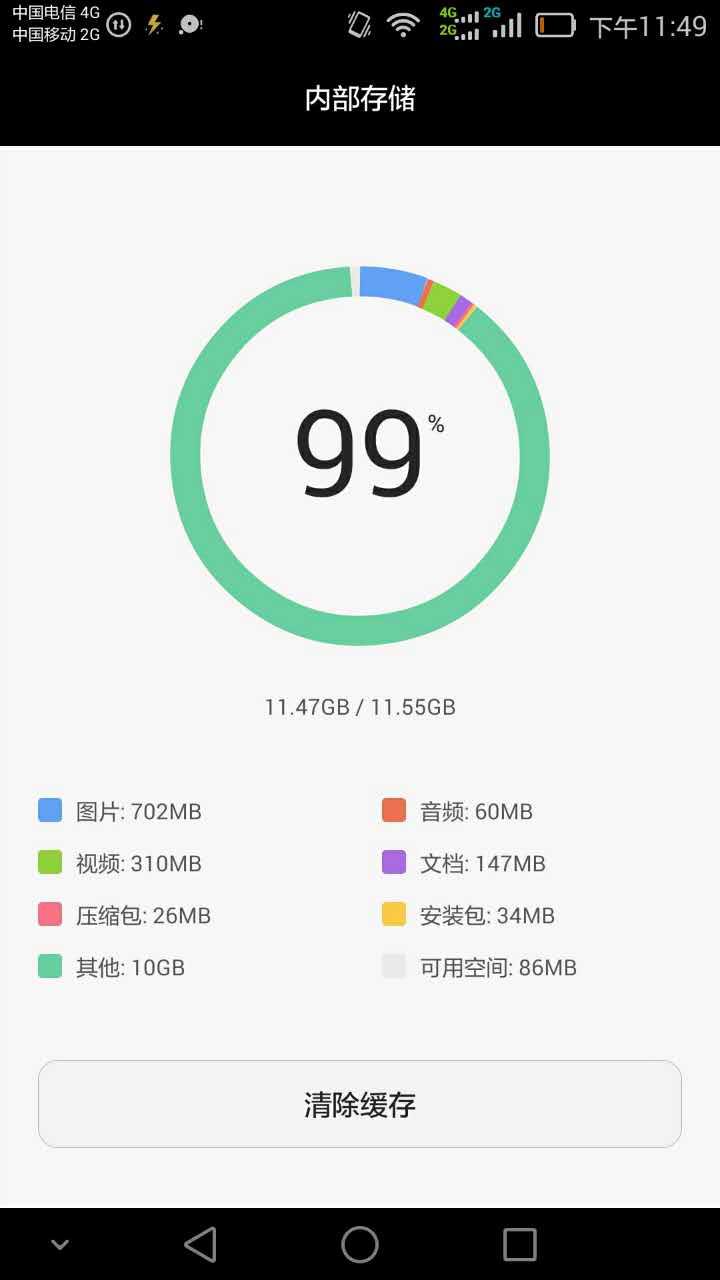Open the recent apps view
This screenshot has width=720, height=1280.
519,1245
